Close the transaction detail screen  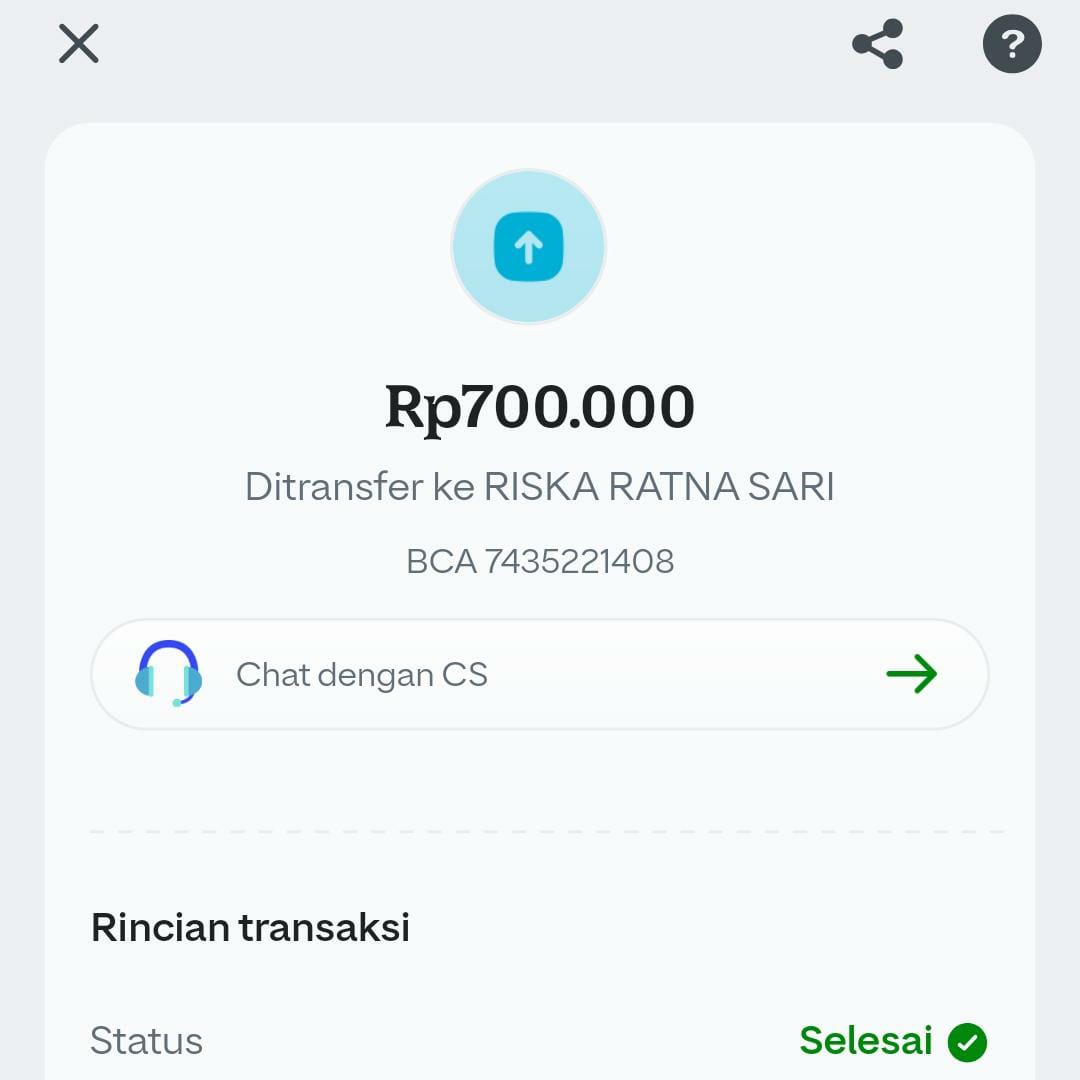(x=78, y=44)
